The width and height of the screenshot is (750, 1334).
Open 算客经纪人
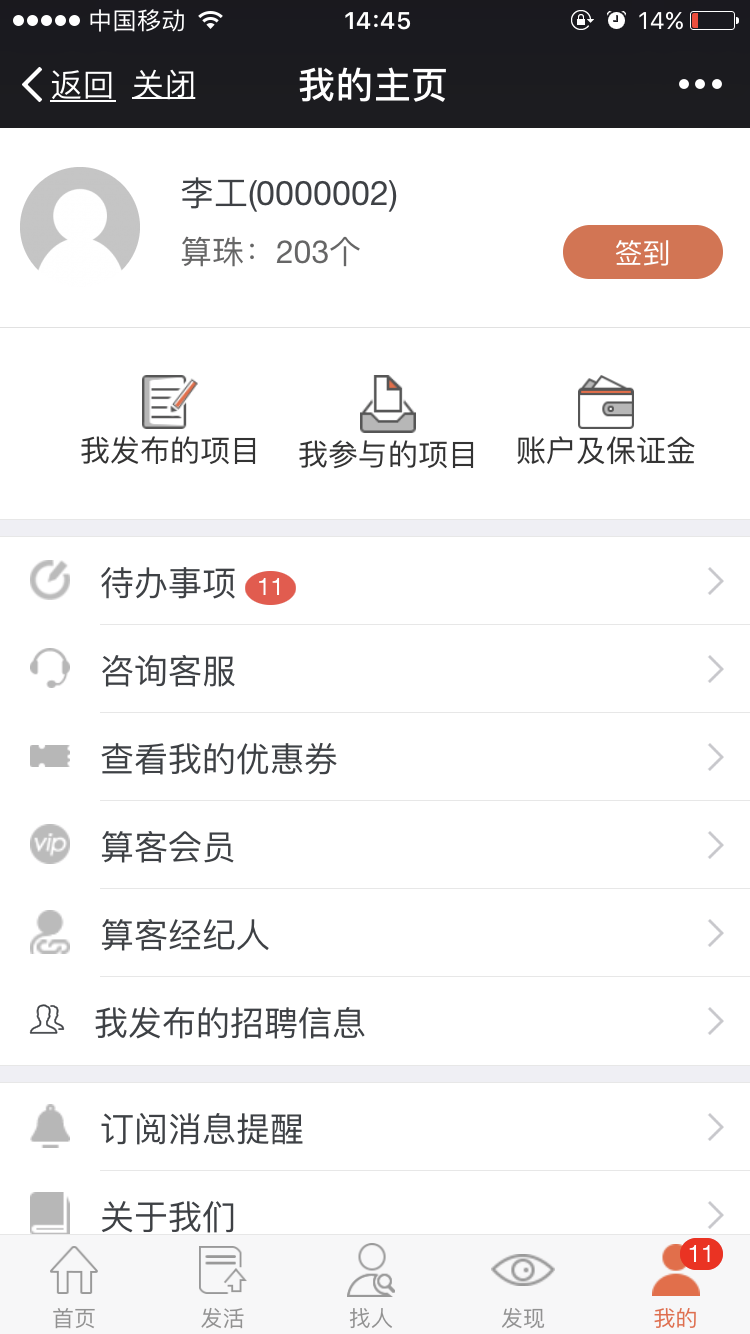(375, 933)
